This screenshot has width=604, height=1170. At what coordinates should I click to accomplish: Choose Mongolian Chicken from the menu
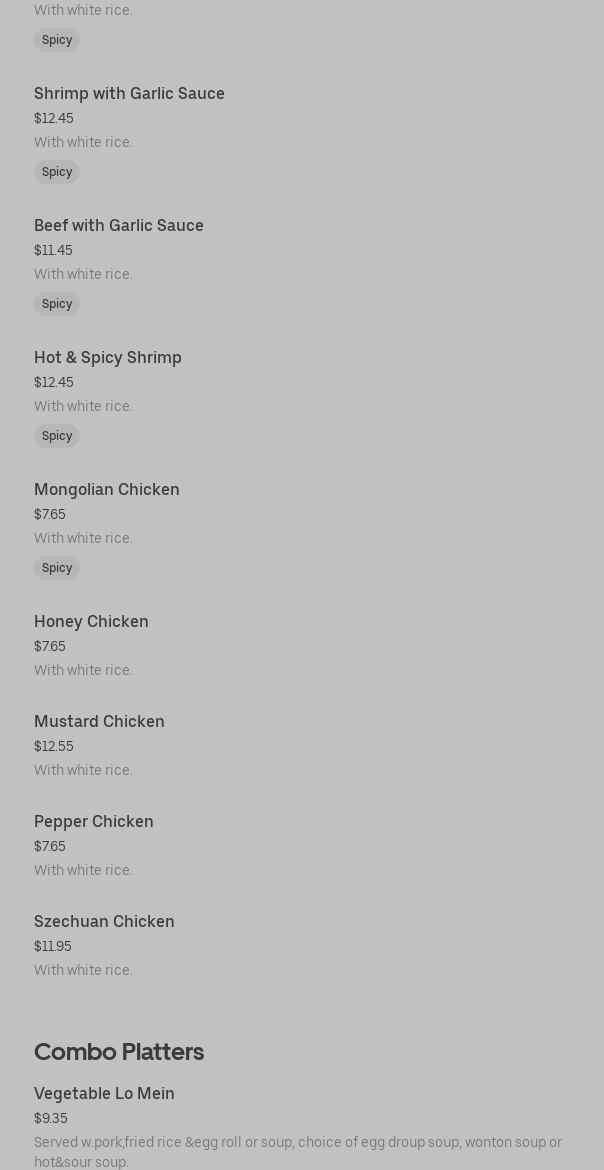(106, 489)
